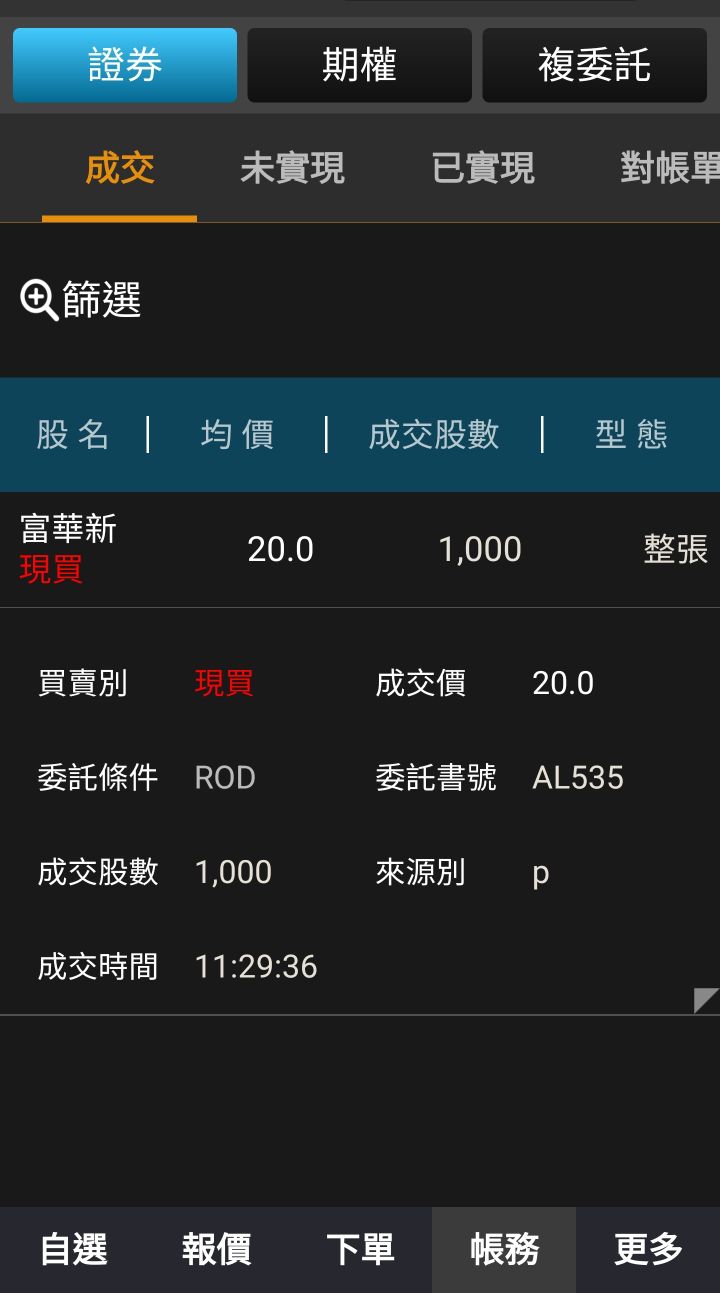Open 更多 in bottom navigation

click(648, 1250)
